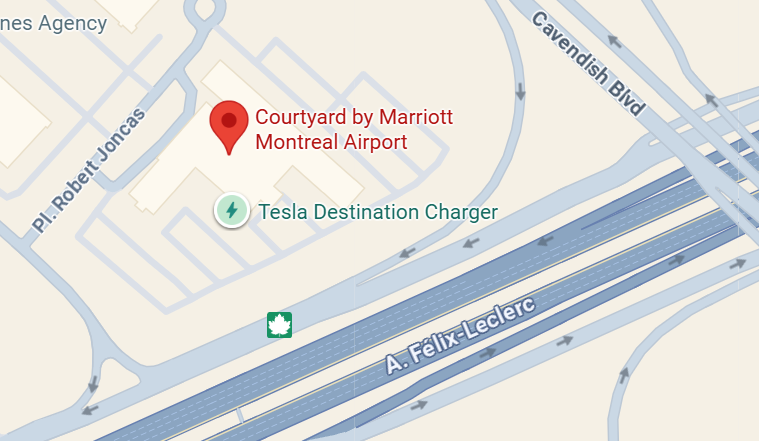The width and height of the screenshot is (759, 441).
Task: Tap the Courtyard by Marriott red pin
Action: click(x=229, y=123)
